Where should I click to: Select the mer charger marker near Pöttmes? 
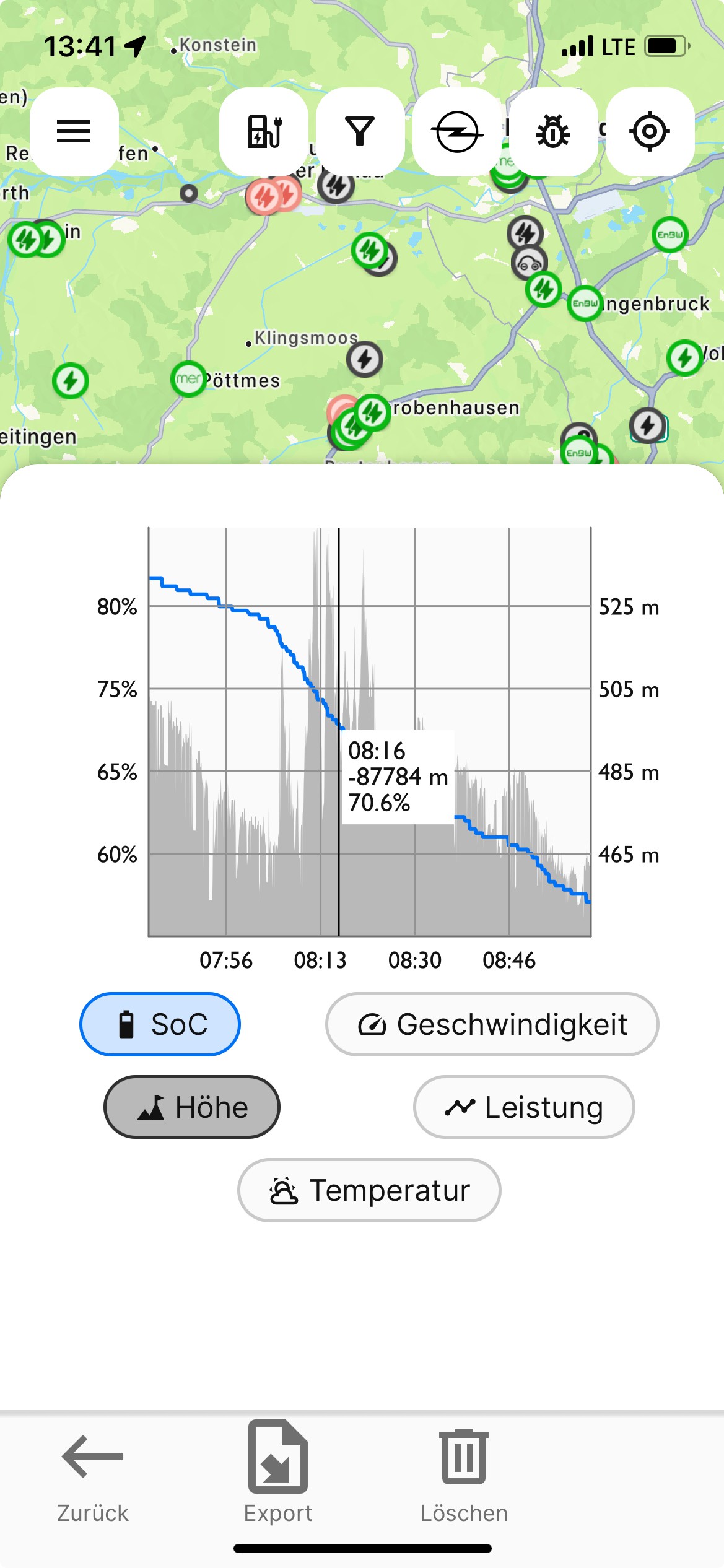[x=188, y=379]
